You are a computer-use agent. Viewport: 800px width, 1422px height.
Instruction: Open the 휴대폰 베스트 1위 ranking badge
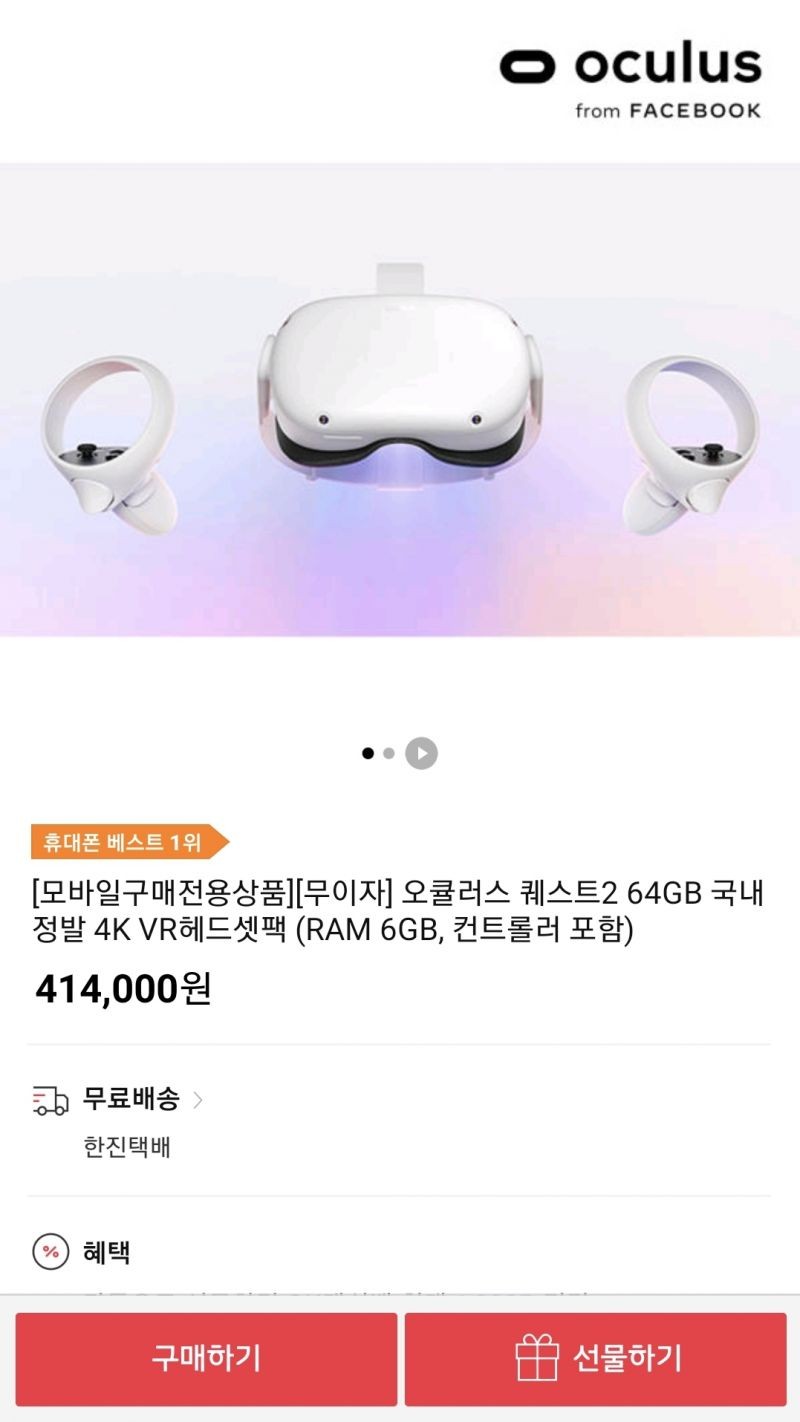click(x=127, y=842)
